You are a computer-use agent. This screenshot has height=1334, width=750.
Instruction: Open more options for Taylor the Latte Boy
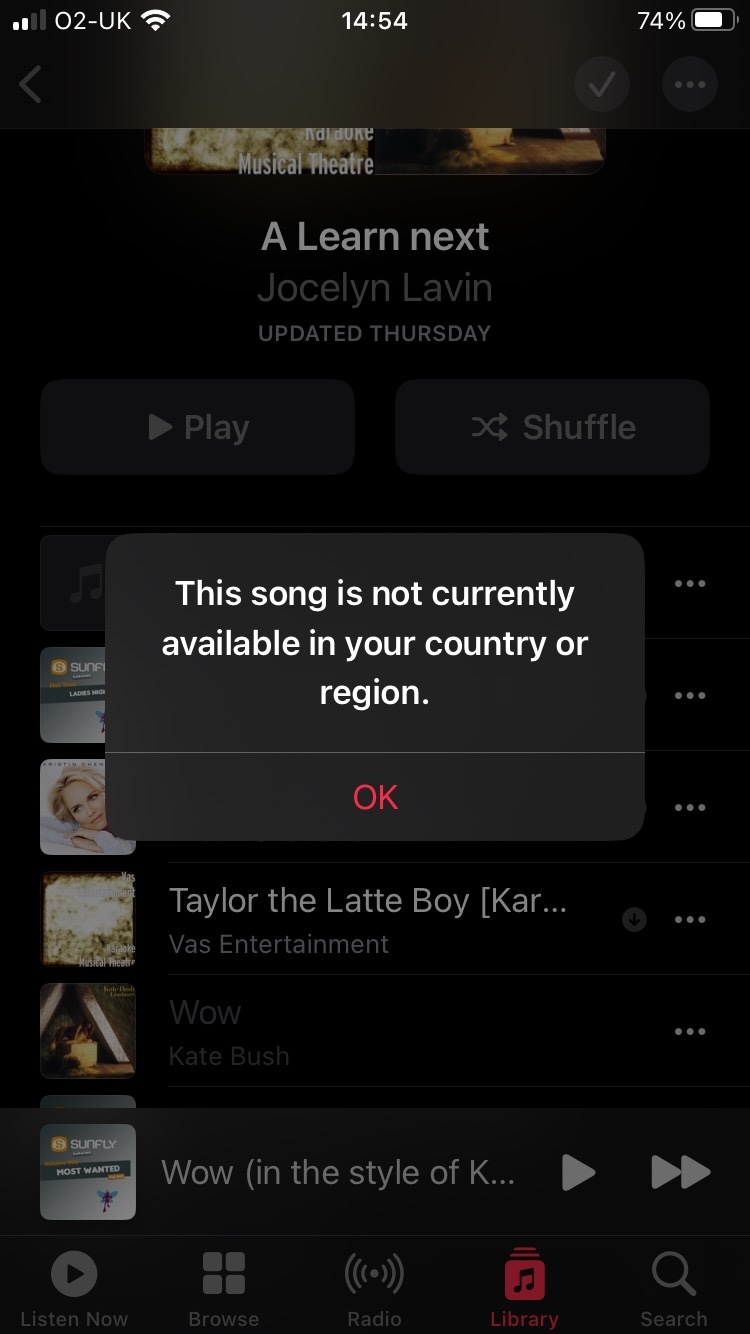(690, 919)
